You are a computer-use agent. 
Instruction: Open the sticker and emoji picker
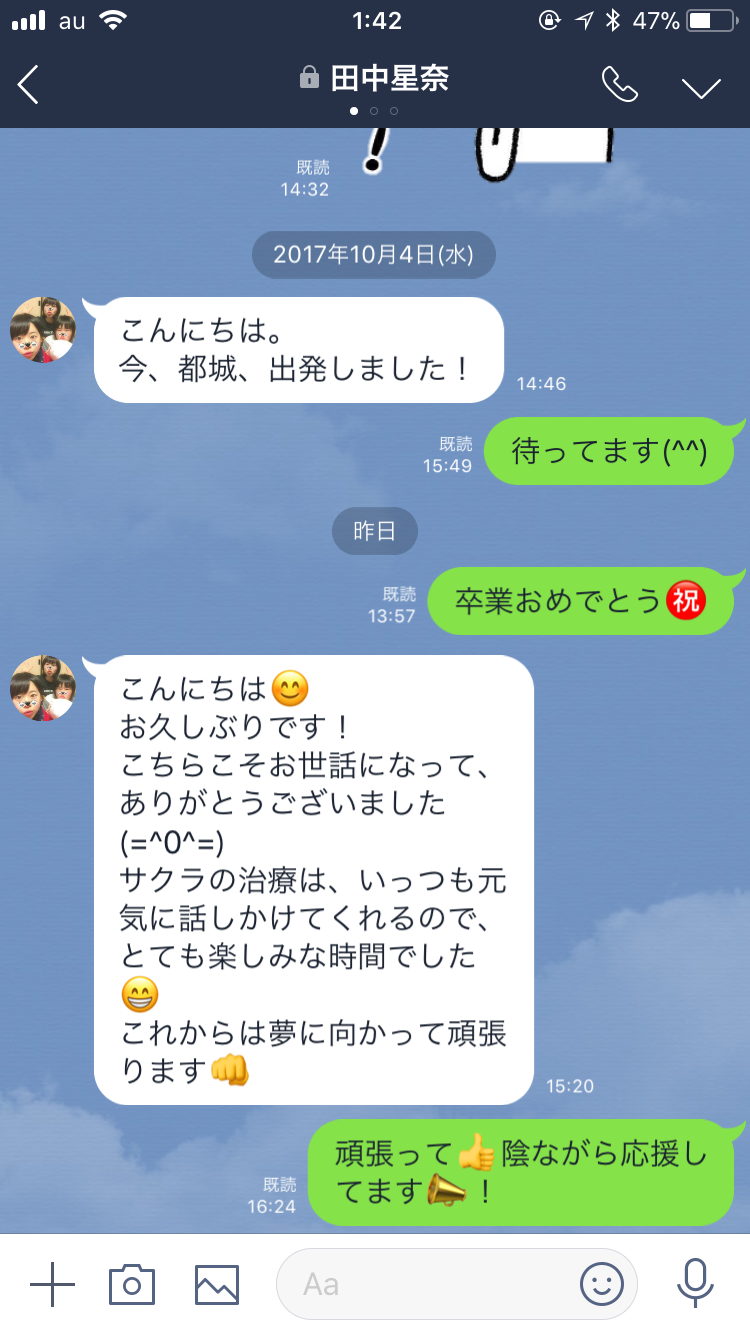[x=602, y=1283]
